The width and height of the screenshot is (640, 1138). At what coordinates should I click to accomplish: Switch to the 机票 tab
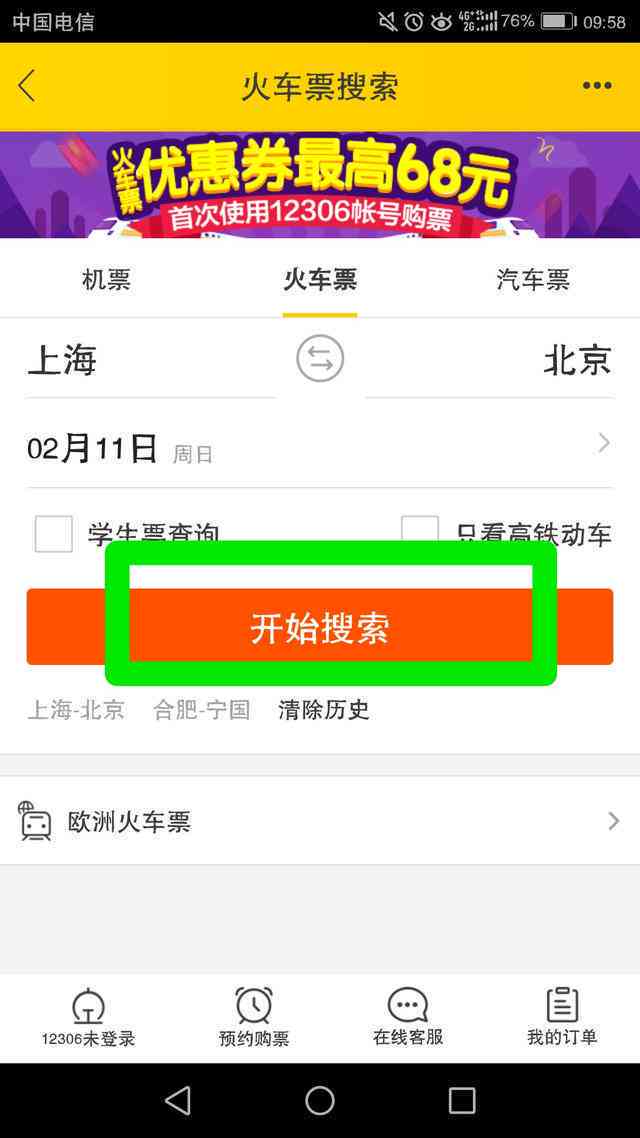click(x=106, y=280)
